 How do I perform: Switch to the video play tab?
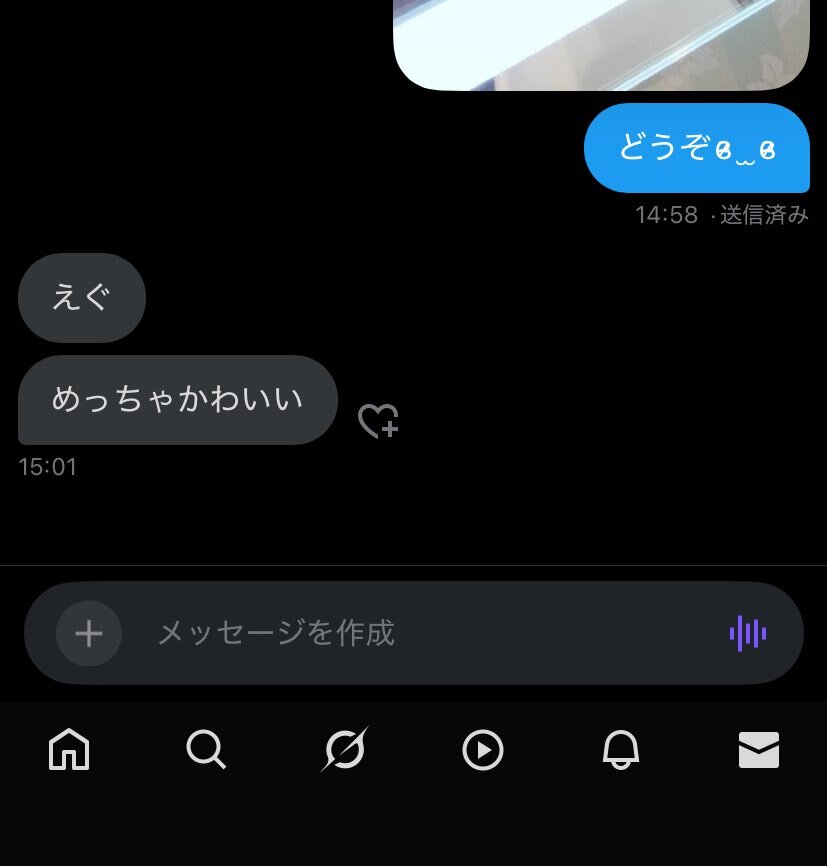click(483, 749)
